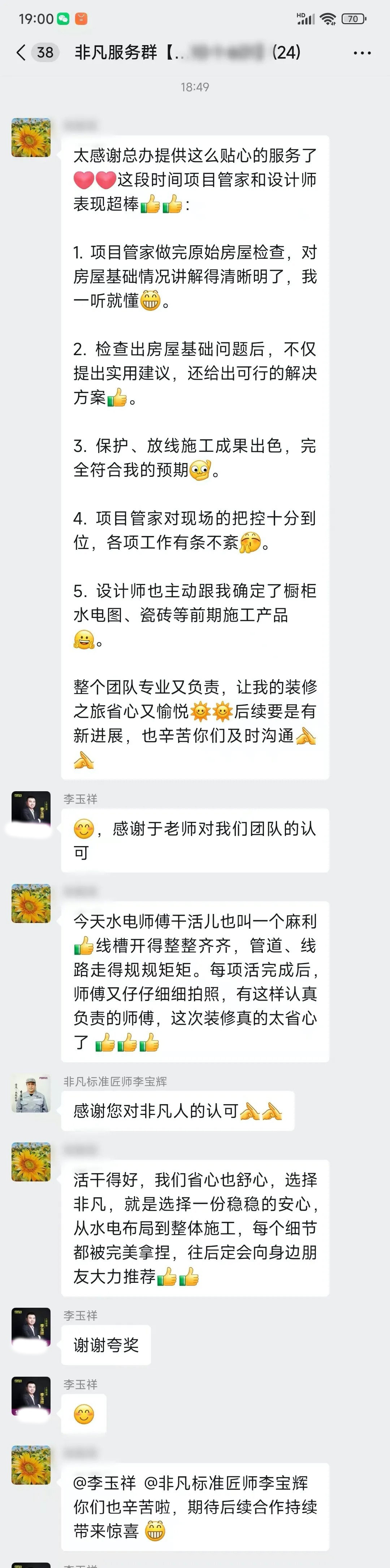Tap 李玉祥's avatar beside 谢谢夸奖 message
This screenshot has height=1568, width=390.
(x=31, y=1327)
